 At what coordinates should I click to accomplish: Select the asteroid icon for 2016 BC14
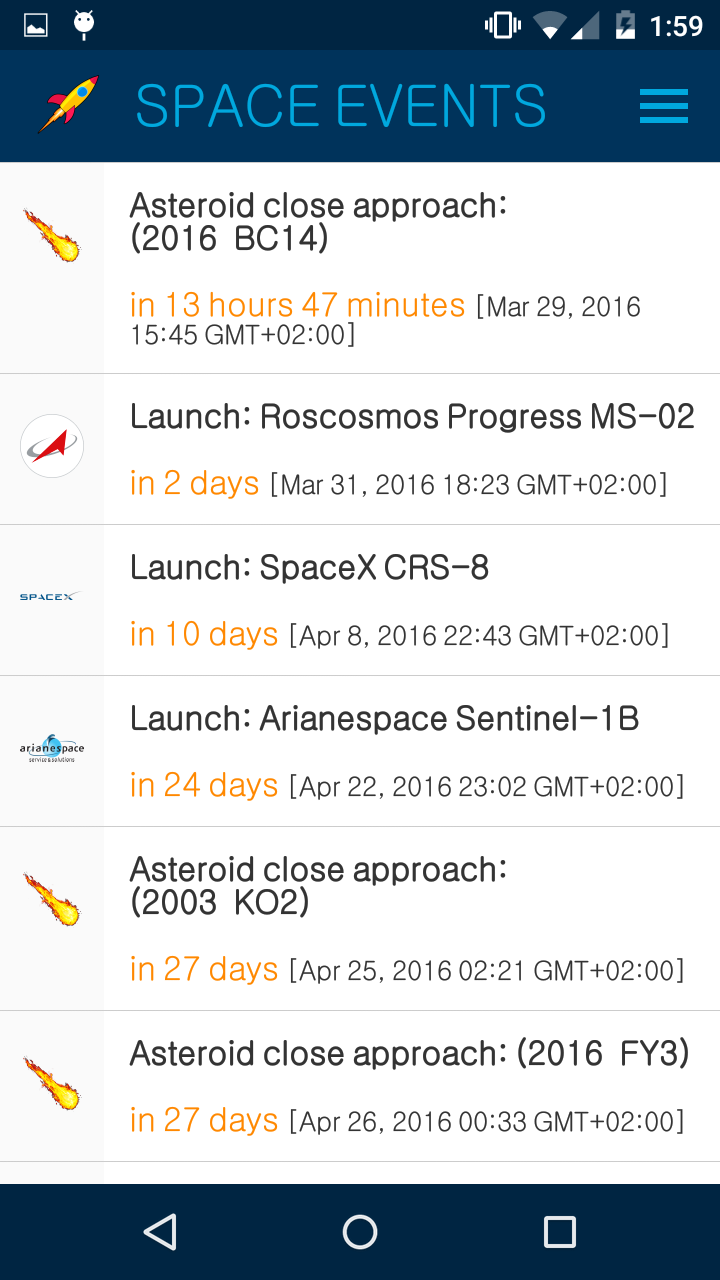52,235
